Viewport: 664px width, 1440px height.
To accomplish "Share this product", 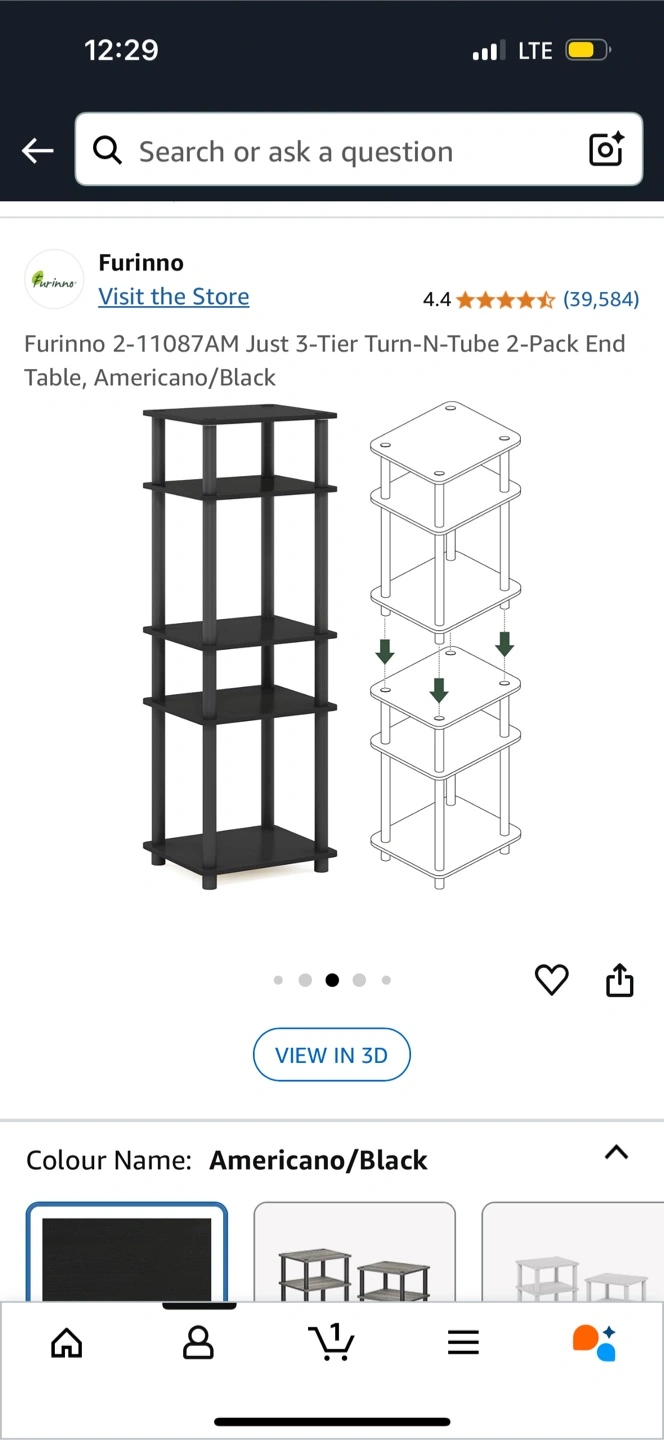I will click(x=620, y=980).
